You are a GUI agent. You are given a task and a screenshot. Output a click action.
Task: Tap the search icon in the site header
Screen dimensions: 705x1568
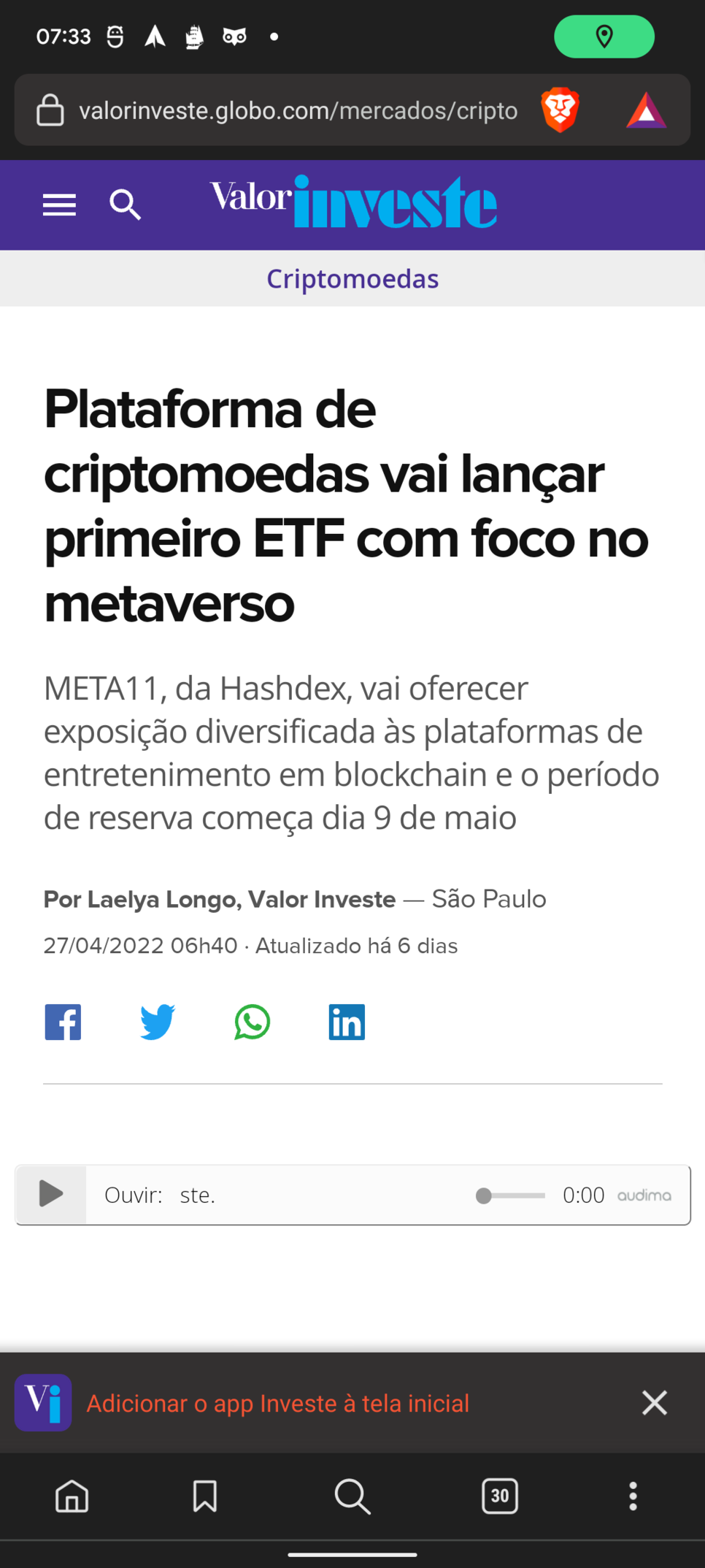pos(125,204)
